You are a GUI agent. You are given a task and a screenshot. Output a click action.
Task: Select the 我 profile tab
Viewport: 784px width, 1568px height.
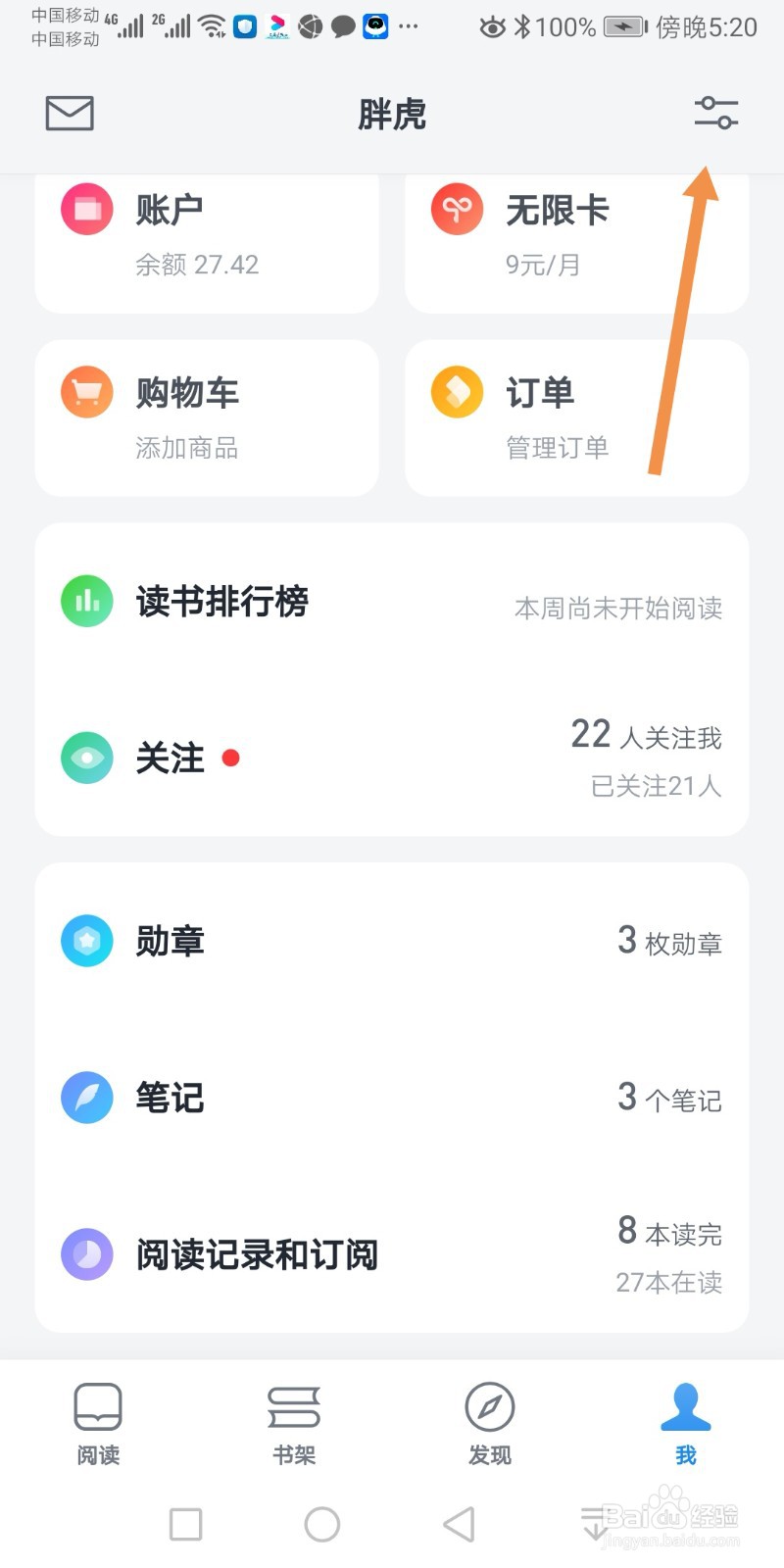point(686,1423)
